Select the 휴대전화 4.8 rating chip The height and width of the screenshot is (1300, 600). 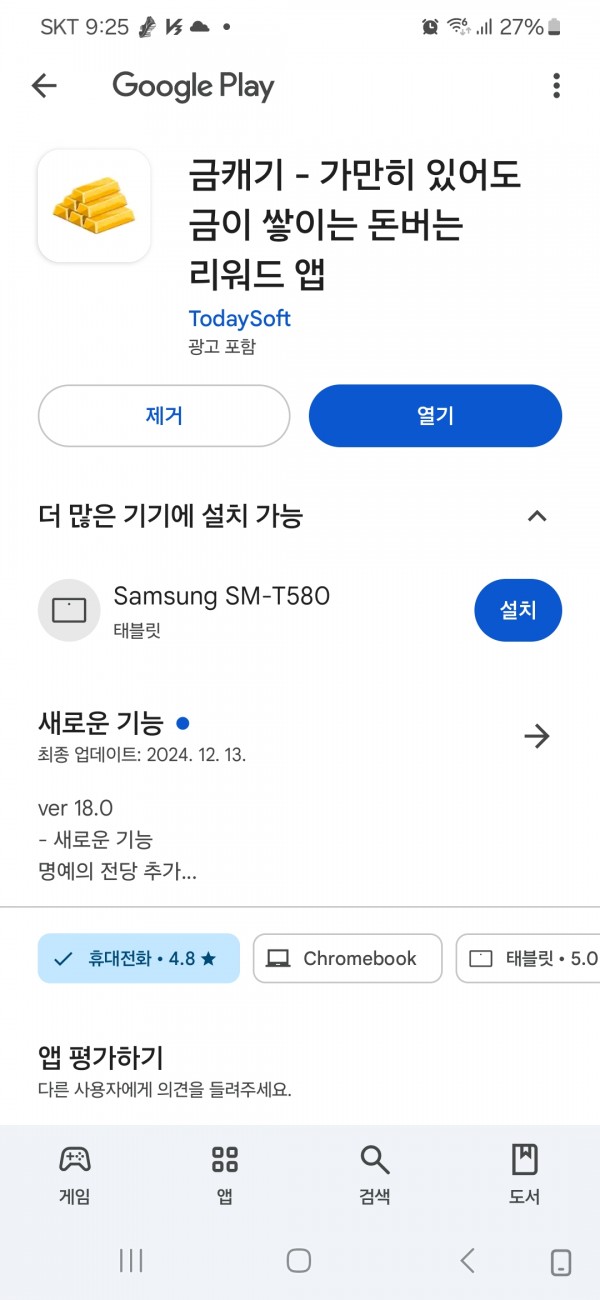(x=139, y=958)
